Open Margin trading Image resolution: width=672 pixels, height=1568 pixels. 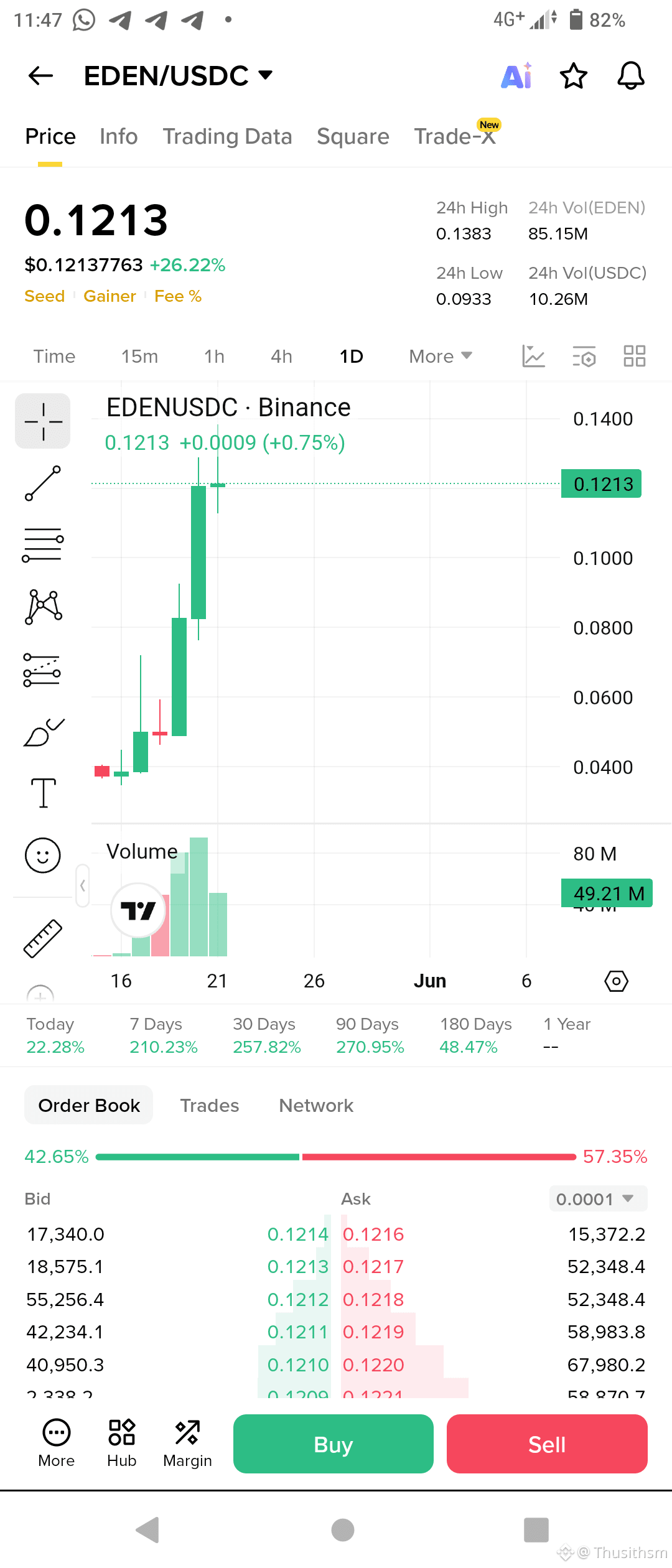187,1444
